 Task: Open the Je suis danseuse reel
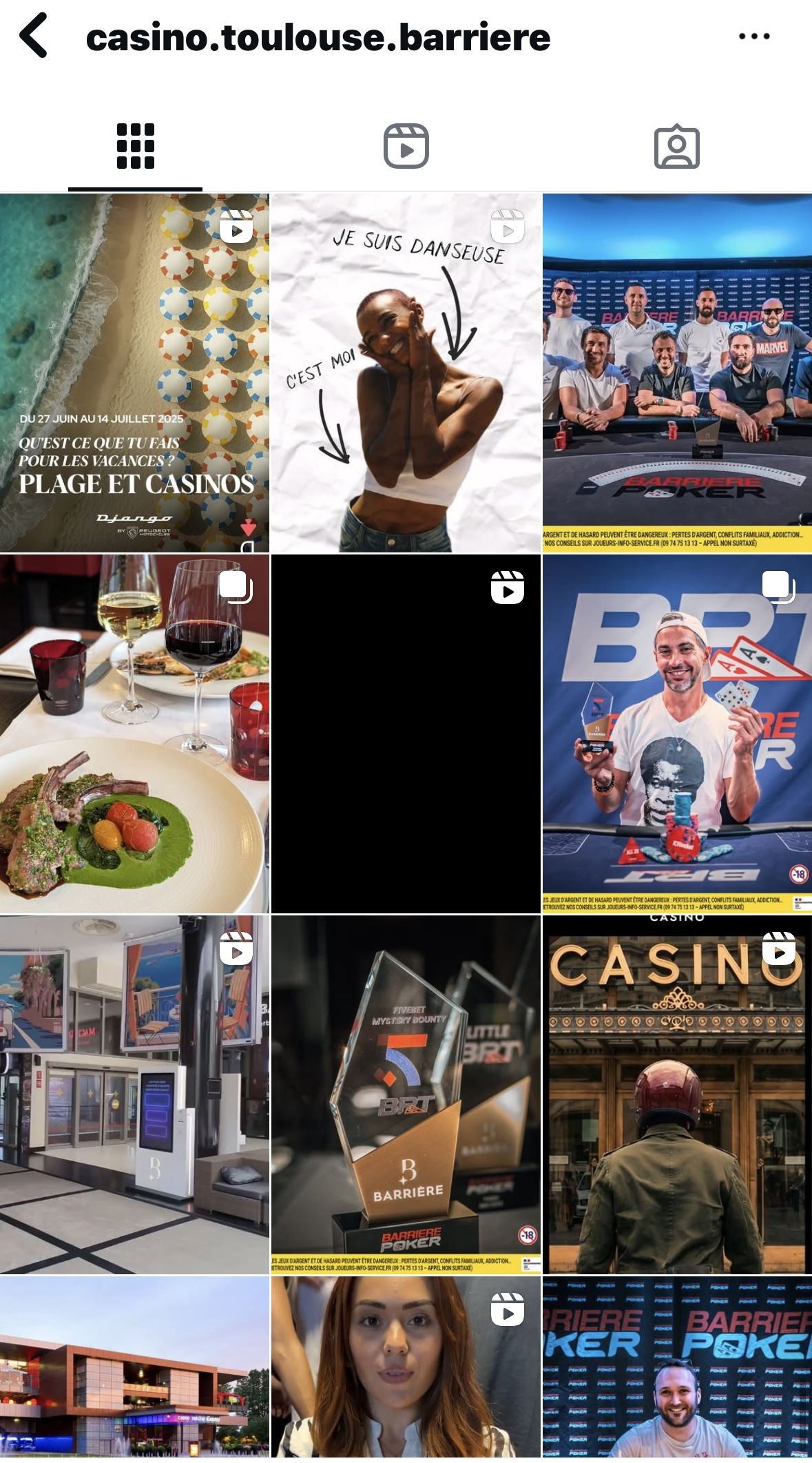point(406,373)
